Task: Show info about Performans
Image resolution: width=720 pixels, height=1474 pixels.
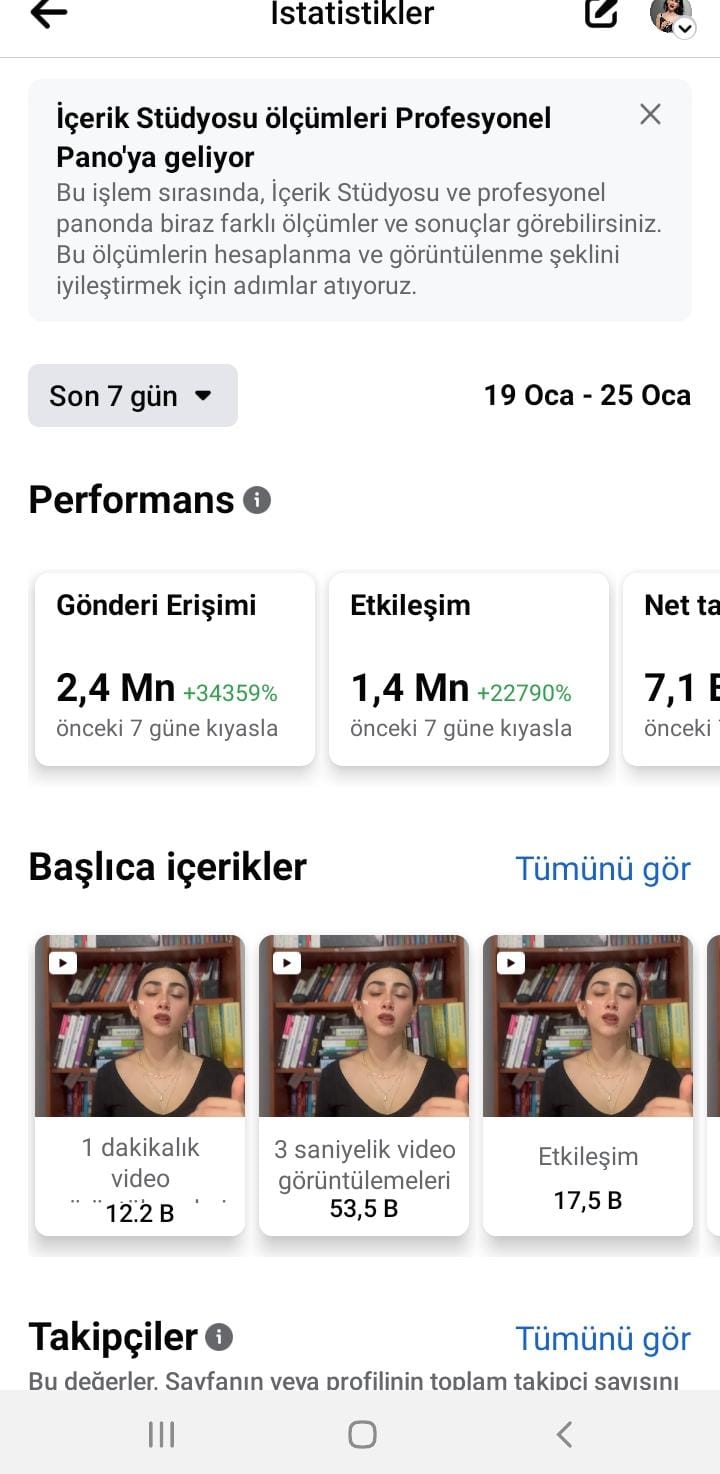Action: [257, 499]
